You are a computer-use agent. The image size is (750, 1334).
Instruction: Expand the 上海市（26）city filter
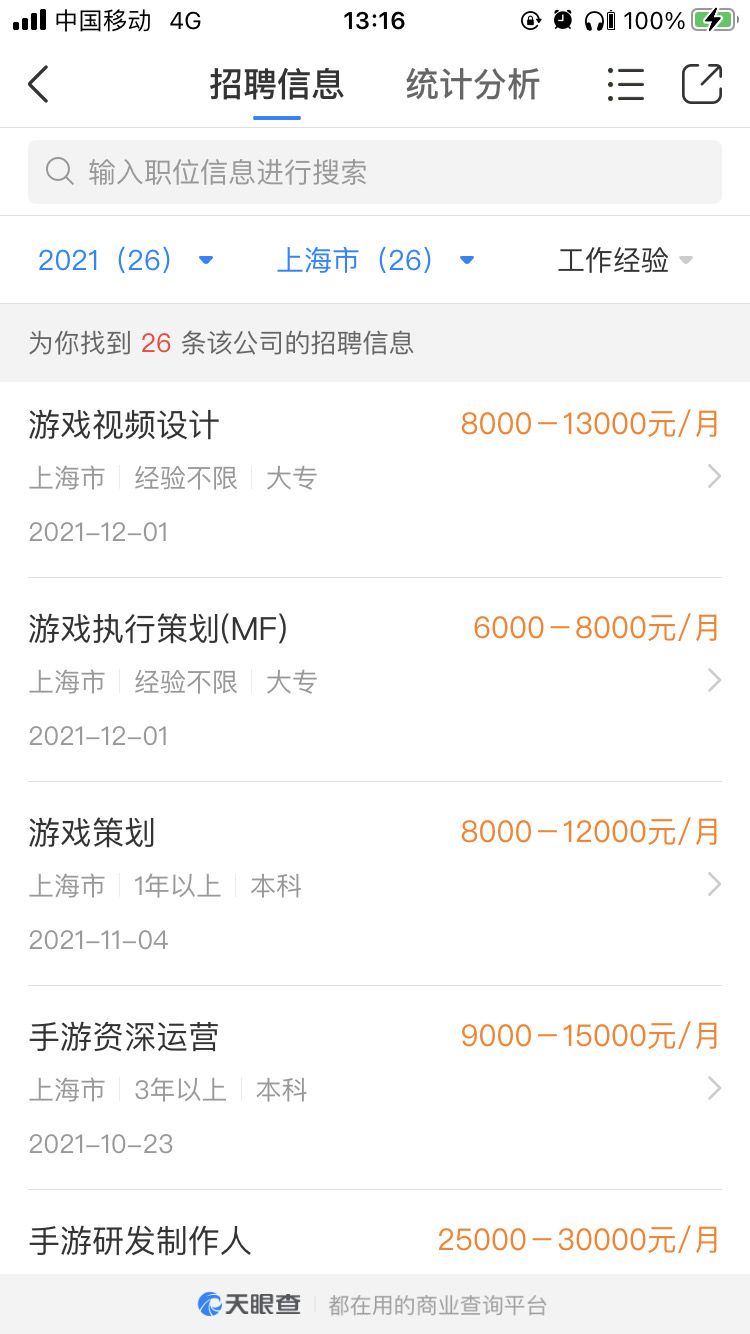pos(374,261)
